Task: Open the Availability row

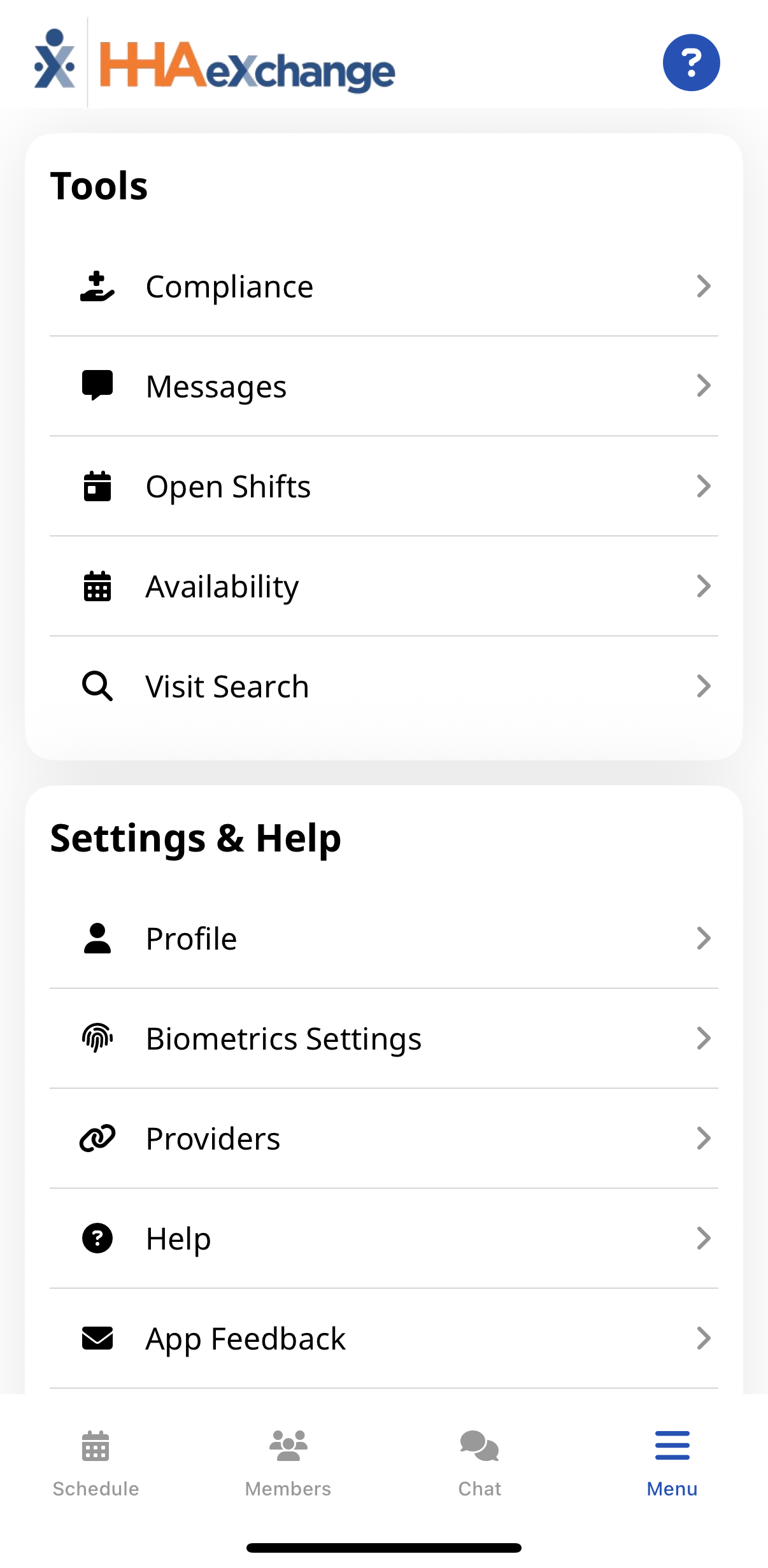Action: (x=383, y=587)
